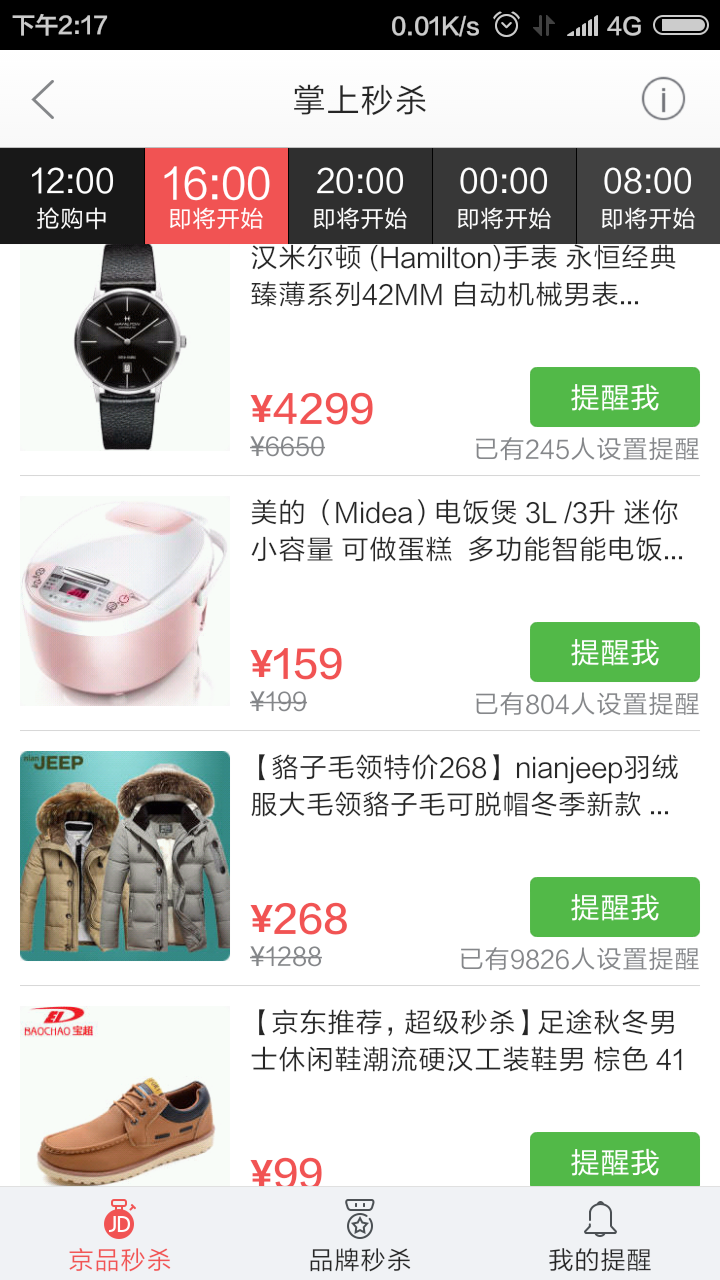Select the 00:00 time slot

click(x=504, y=196)
